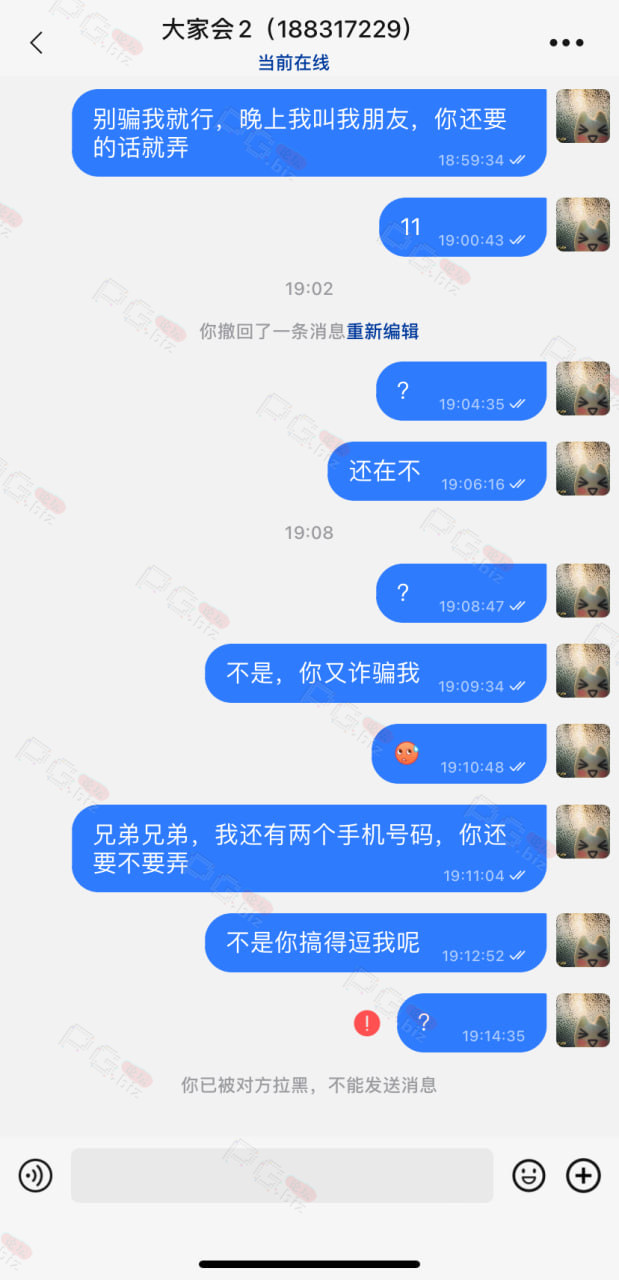
Task: Open avatar next to 还在不 message
Action: 583,469
